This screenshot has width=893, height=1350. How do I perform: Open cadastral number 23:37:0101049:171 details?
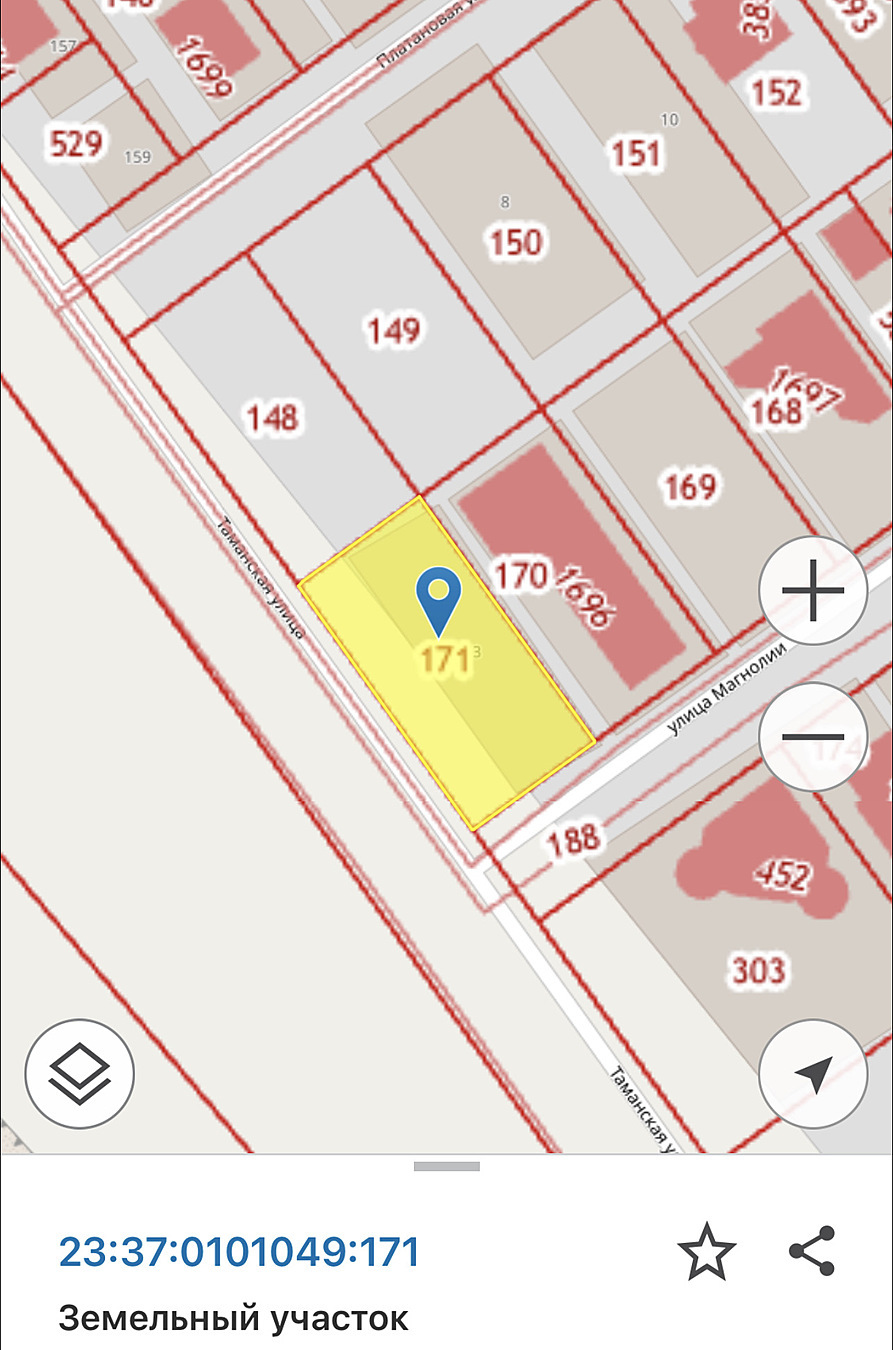point(239,1252)
